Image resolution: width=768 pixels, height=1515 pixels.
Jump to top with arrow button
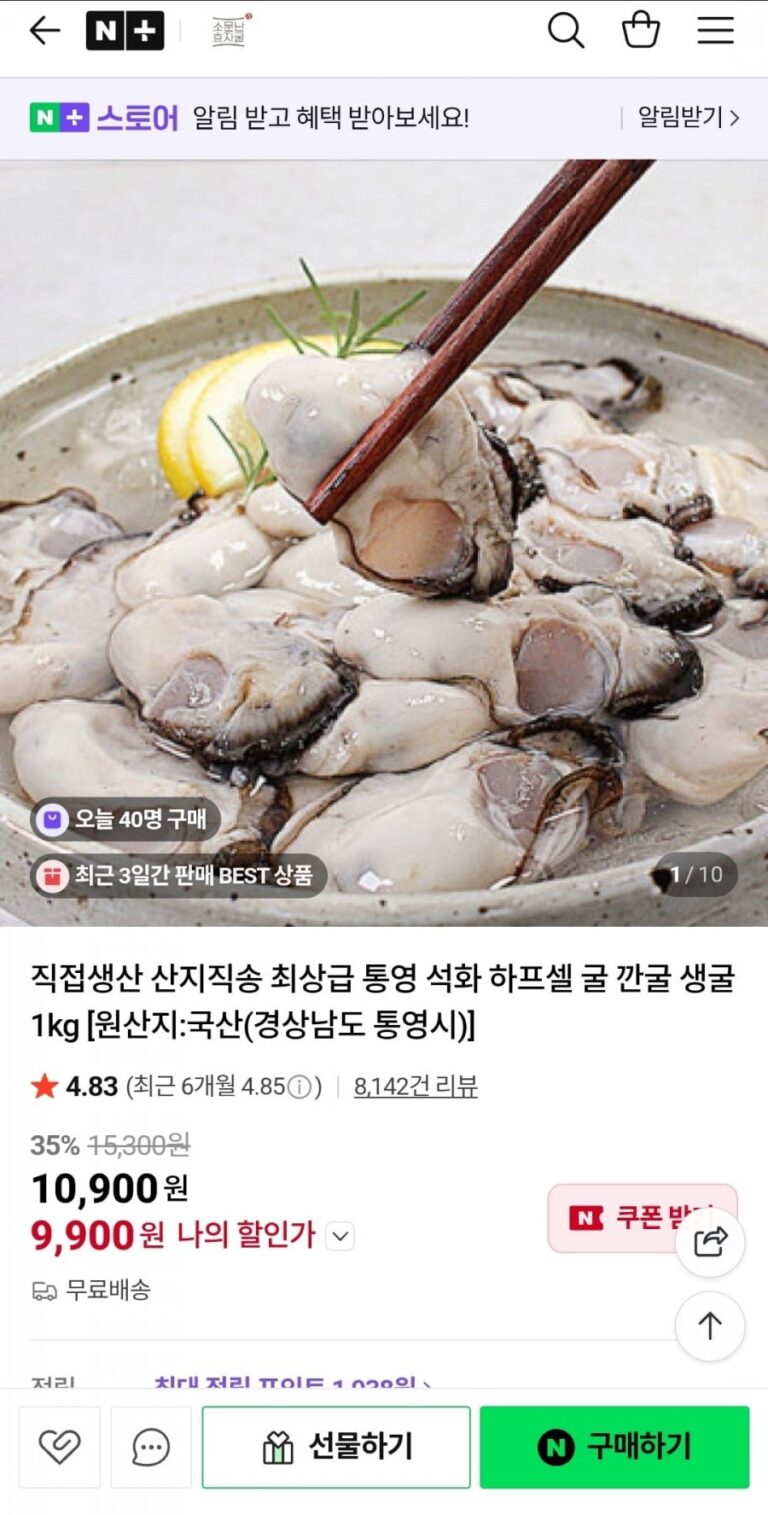[x=710, y=1326]
